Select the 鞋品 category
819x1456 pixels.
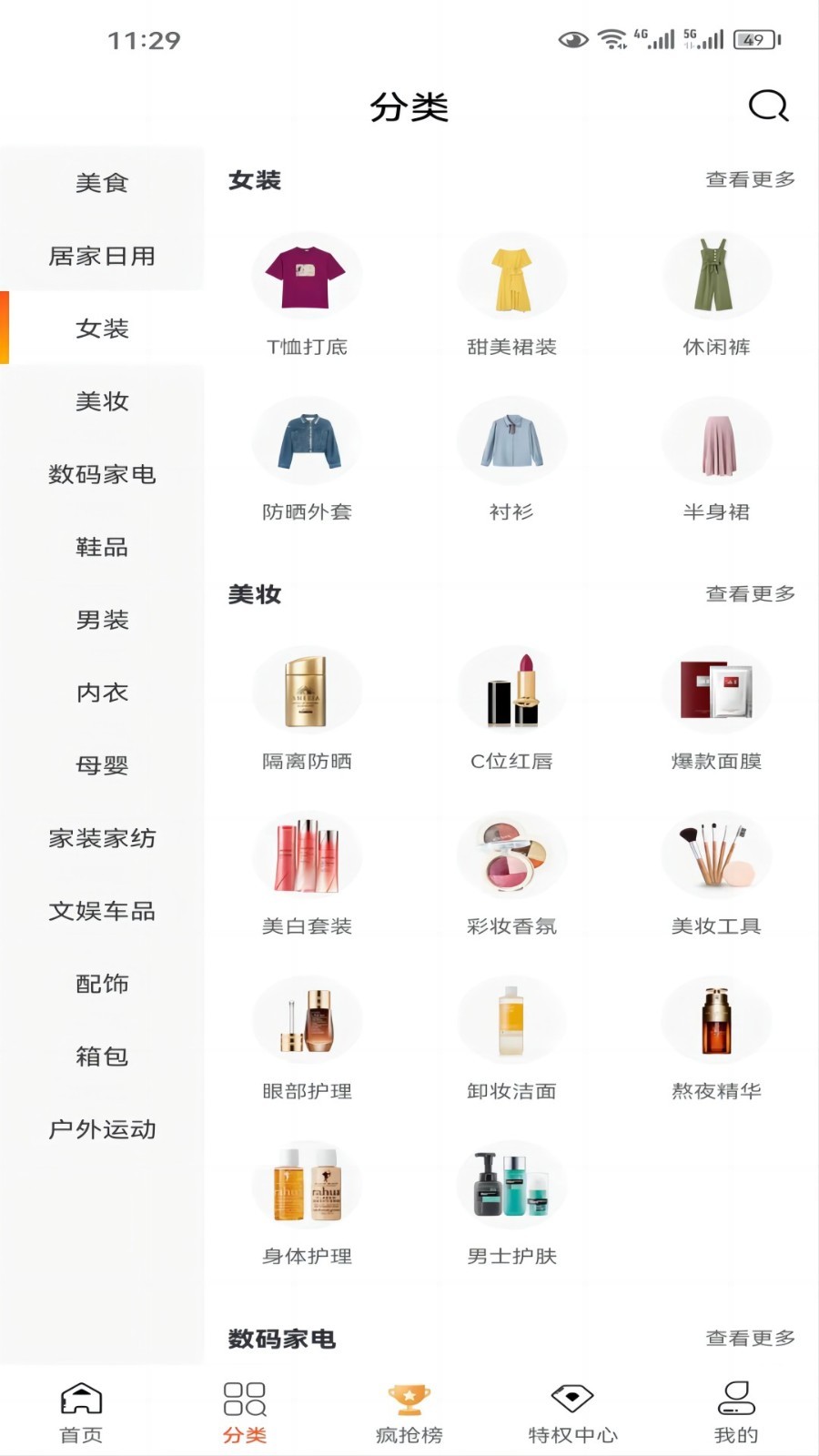click(x=102, y=547)
